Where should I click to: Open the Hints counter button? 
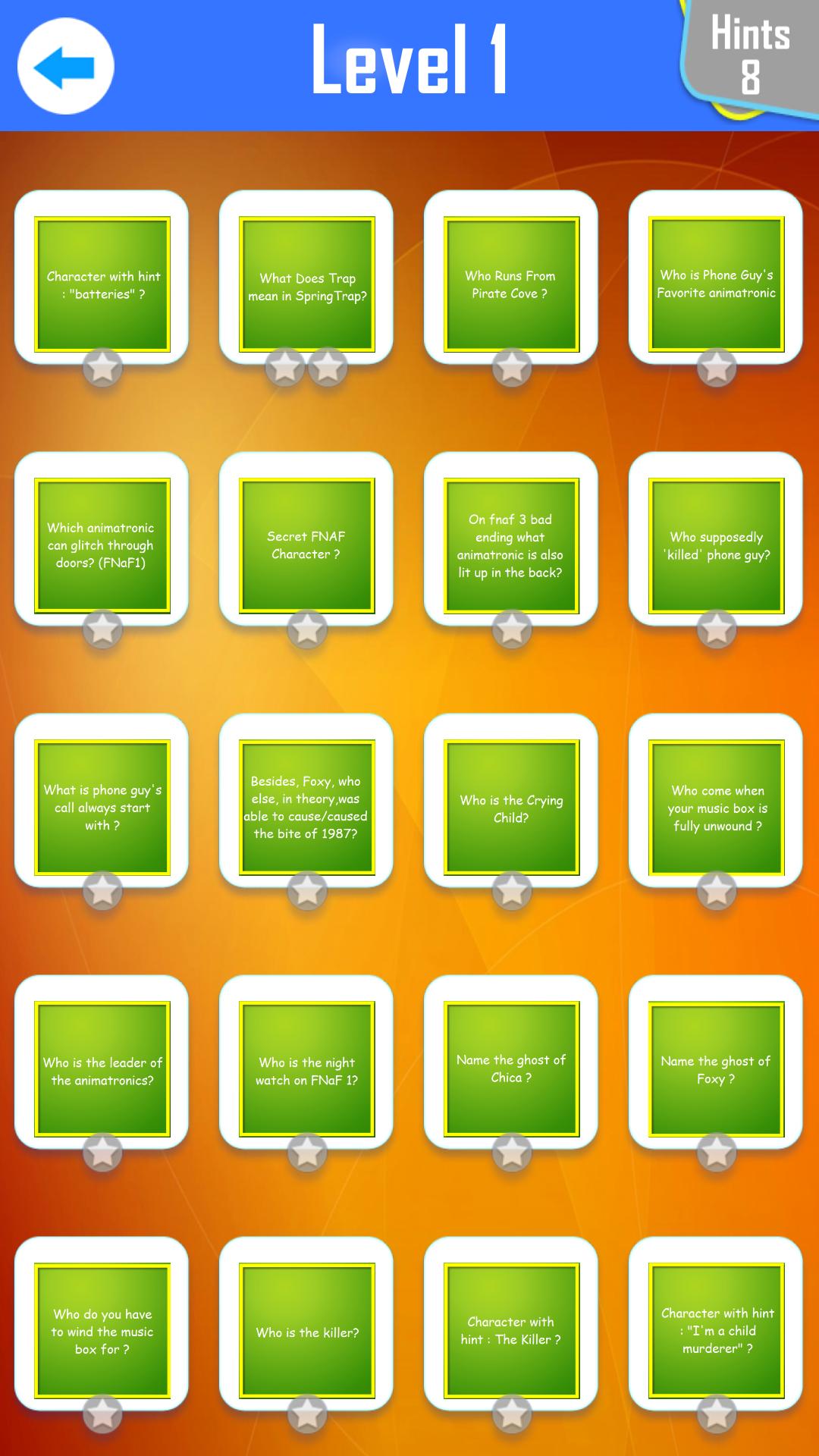(749, 57)
